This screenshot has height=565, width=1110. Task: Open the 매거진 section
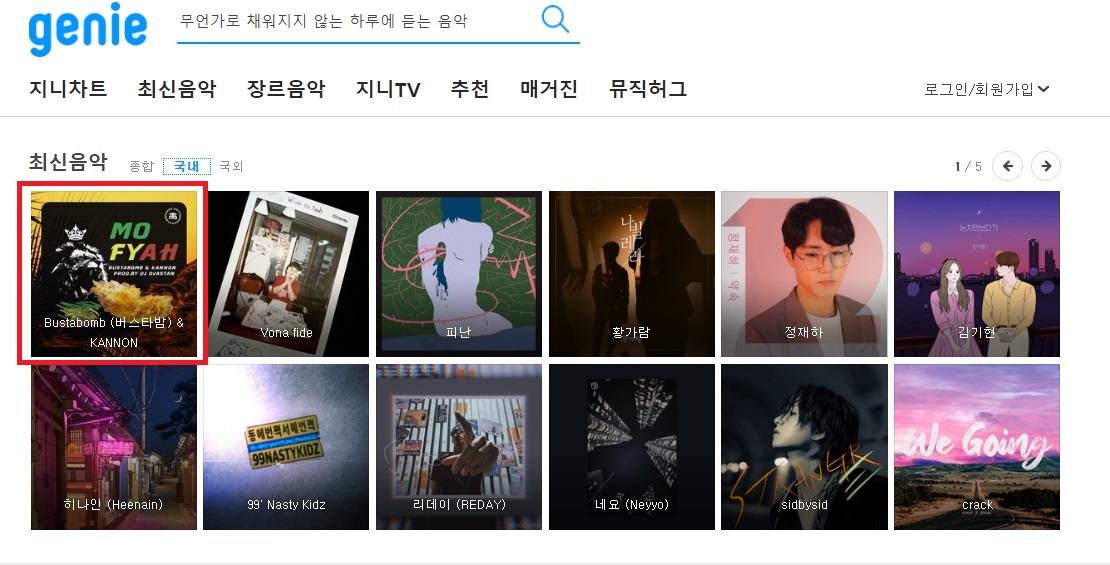[x=549, y=89]
